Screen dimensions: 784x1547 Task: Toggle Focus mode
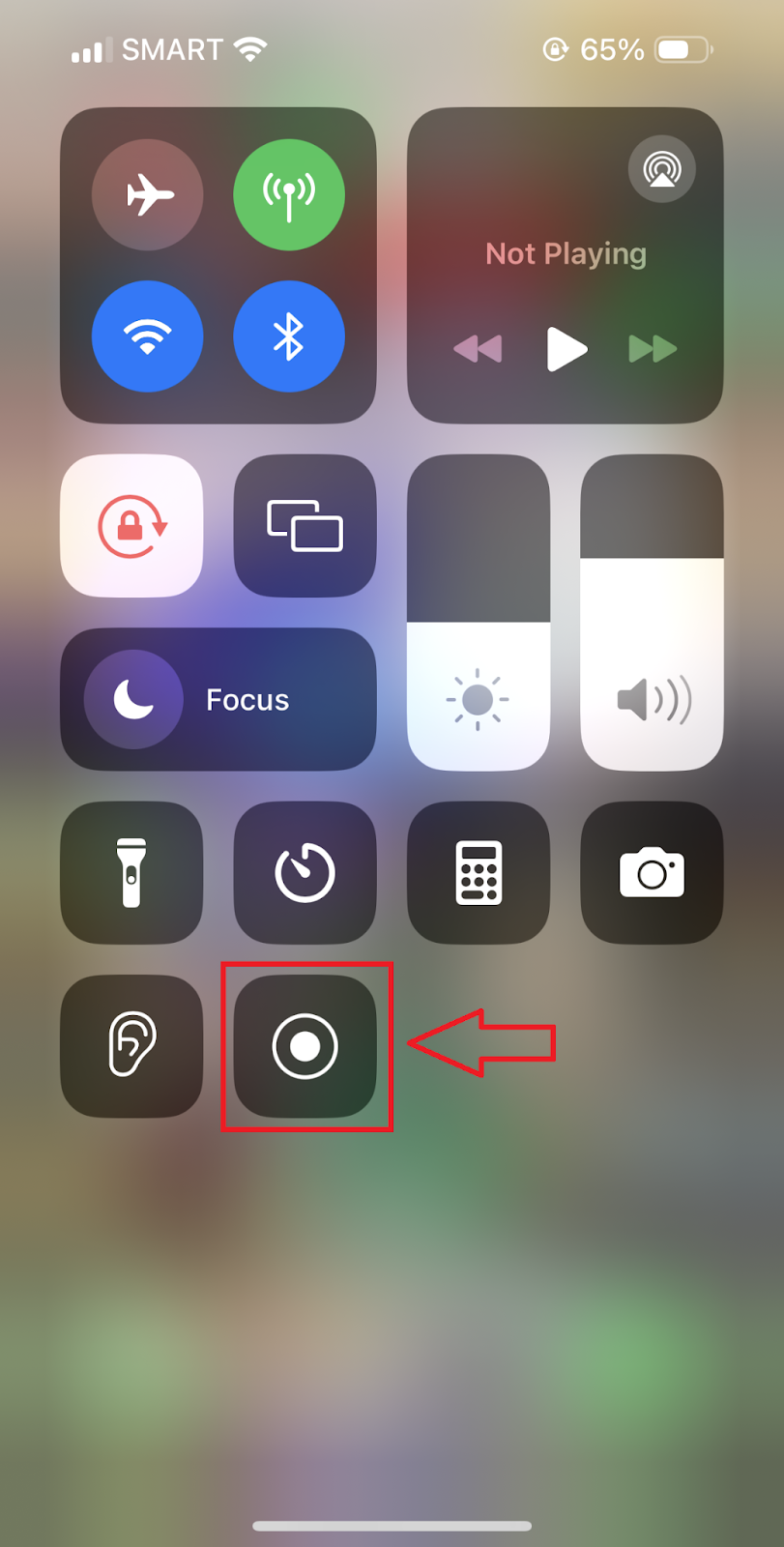218,699
